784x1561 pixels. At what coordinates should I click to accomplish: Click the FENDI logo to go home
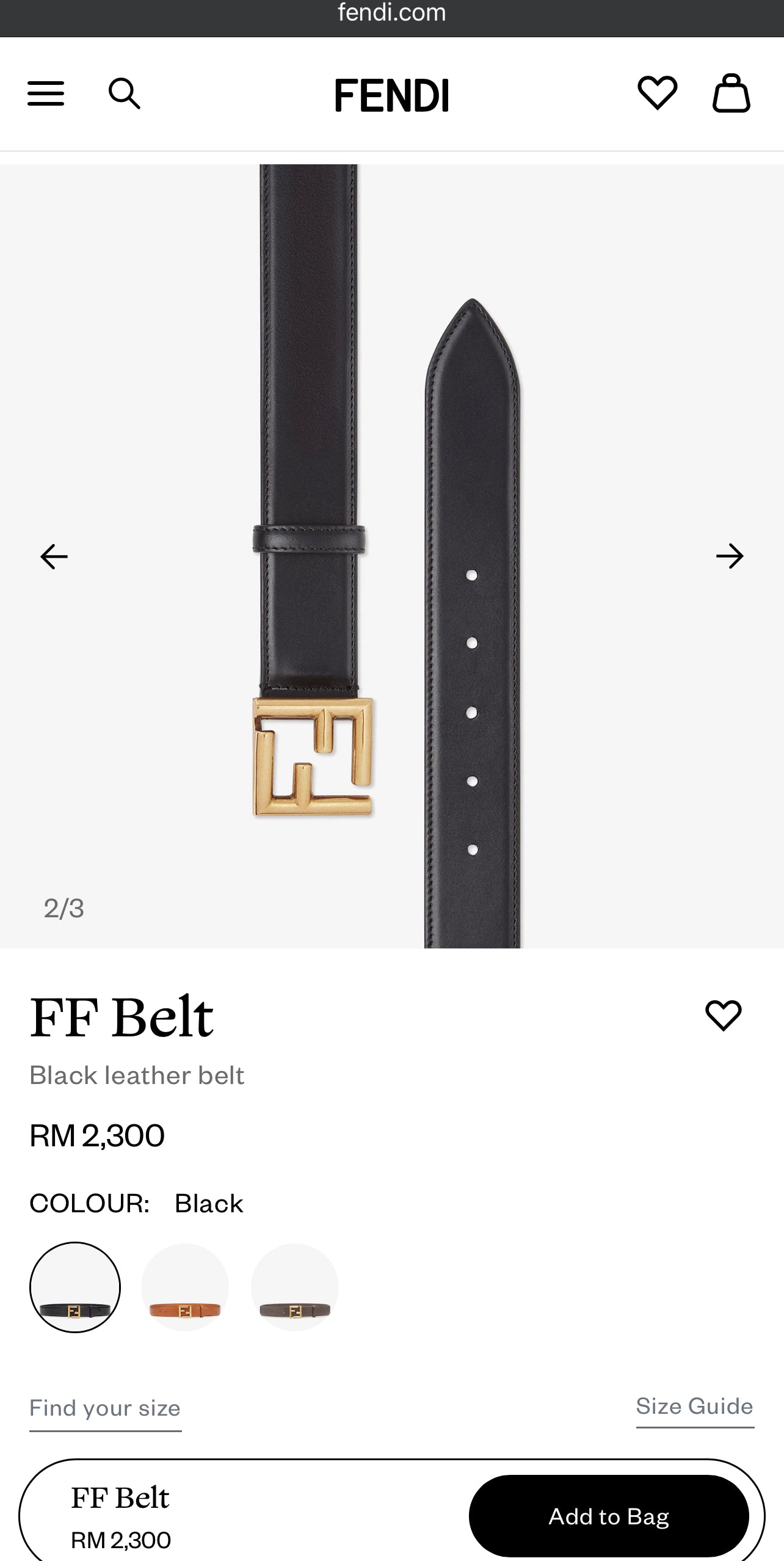coord(392,94)
